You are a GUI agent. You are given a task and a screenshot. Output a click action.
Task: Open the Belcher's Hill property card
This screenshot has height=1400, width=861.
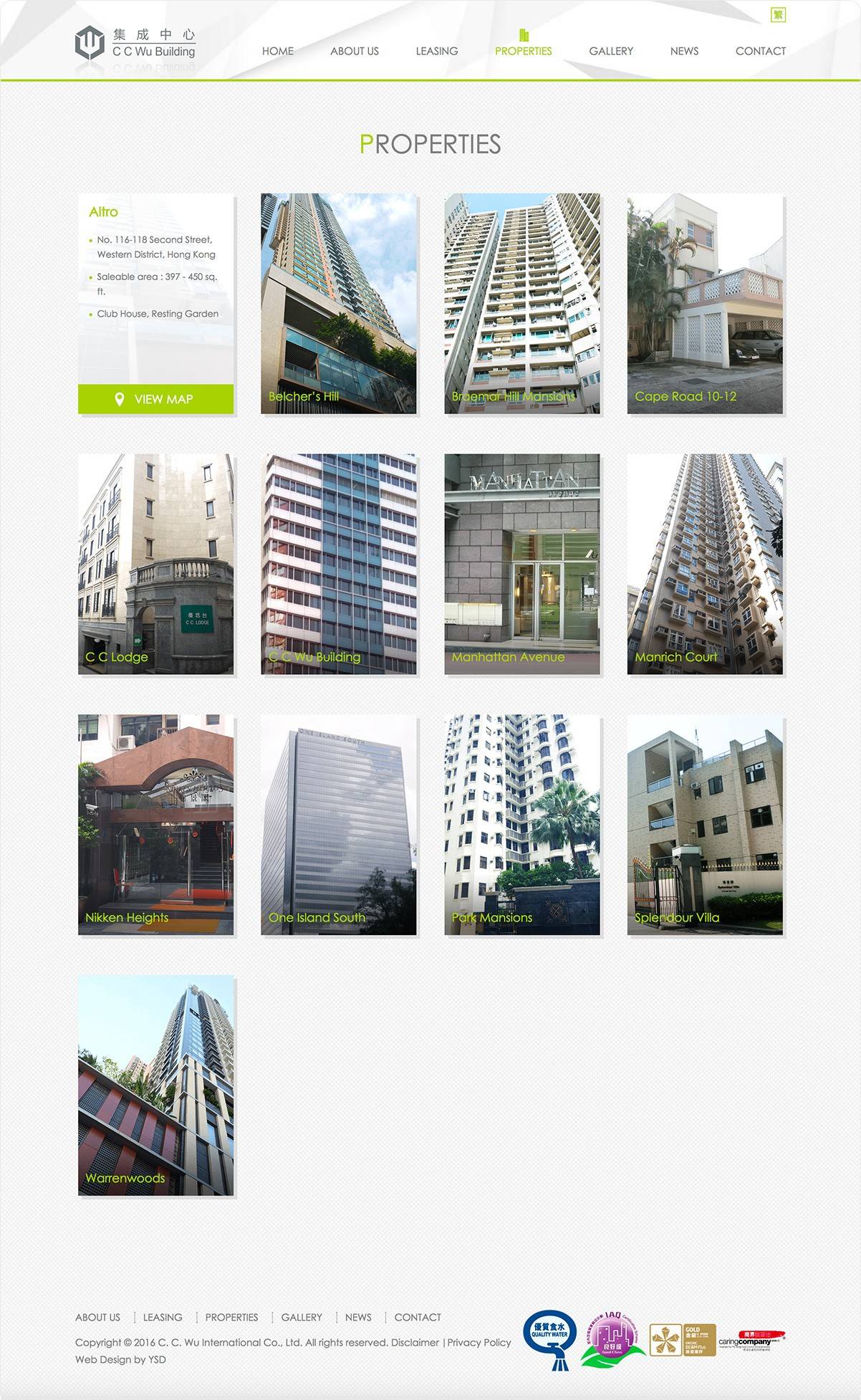338,303
